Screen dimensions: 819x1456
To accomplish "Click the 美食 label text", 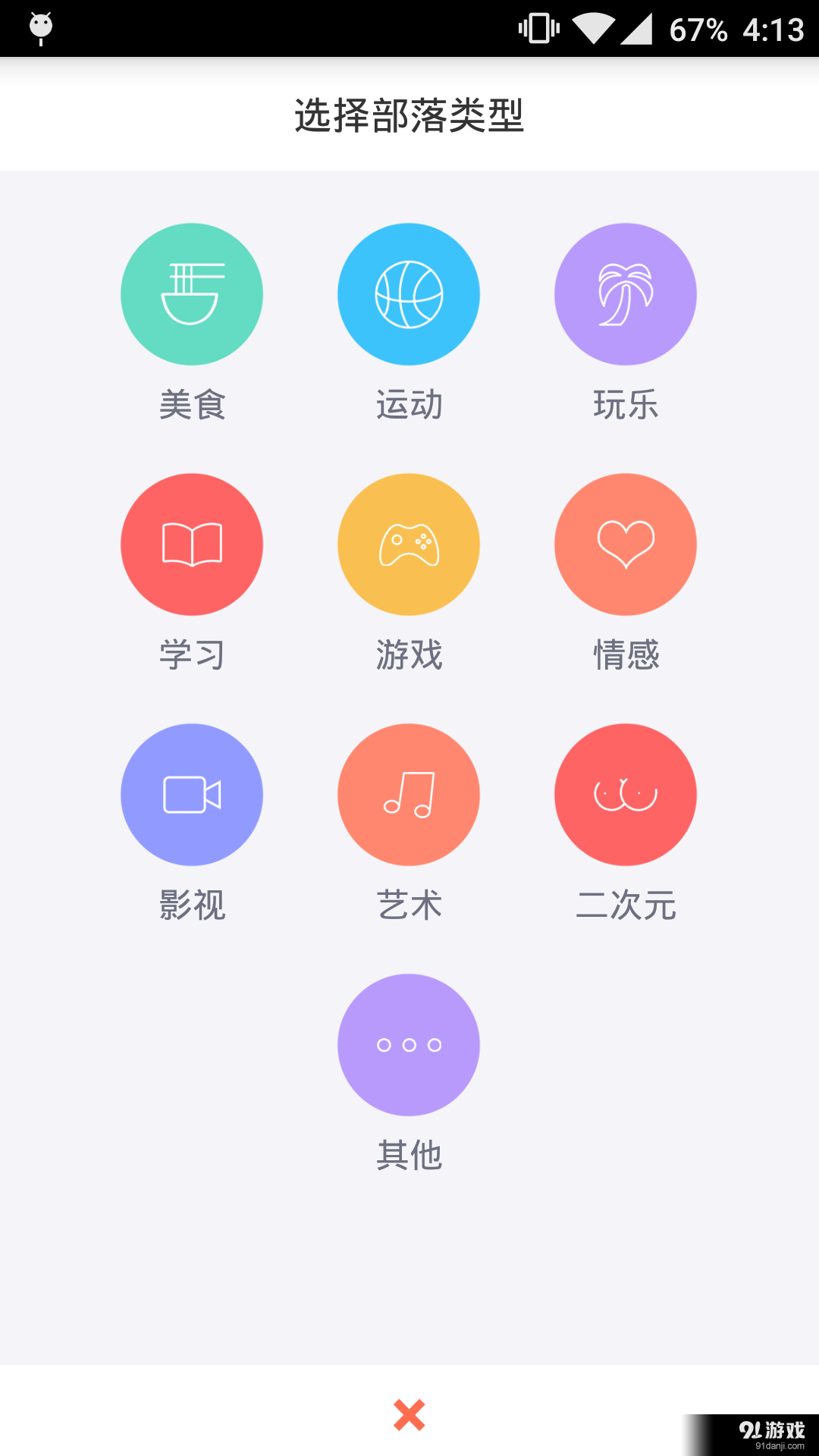I will [x=192, y=404].
